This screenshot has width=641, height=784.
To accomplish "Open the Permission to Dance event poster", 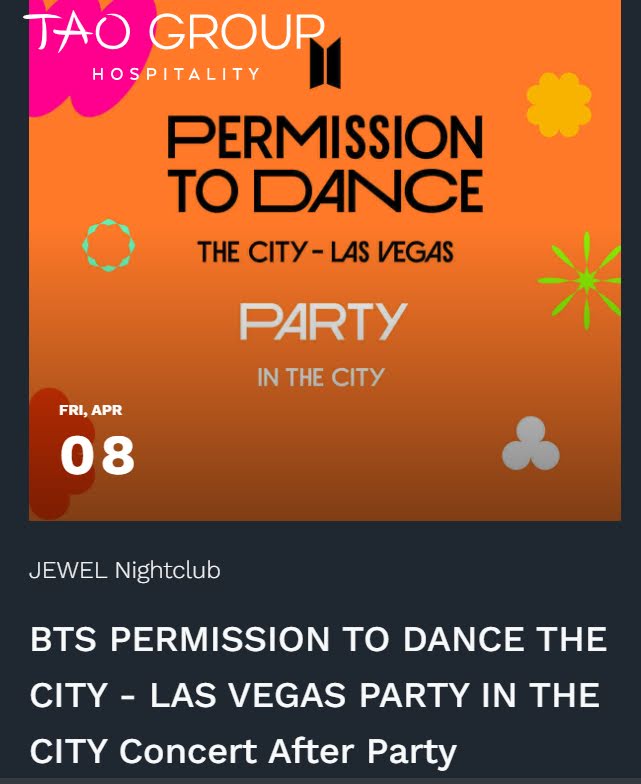I will 325,260.
